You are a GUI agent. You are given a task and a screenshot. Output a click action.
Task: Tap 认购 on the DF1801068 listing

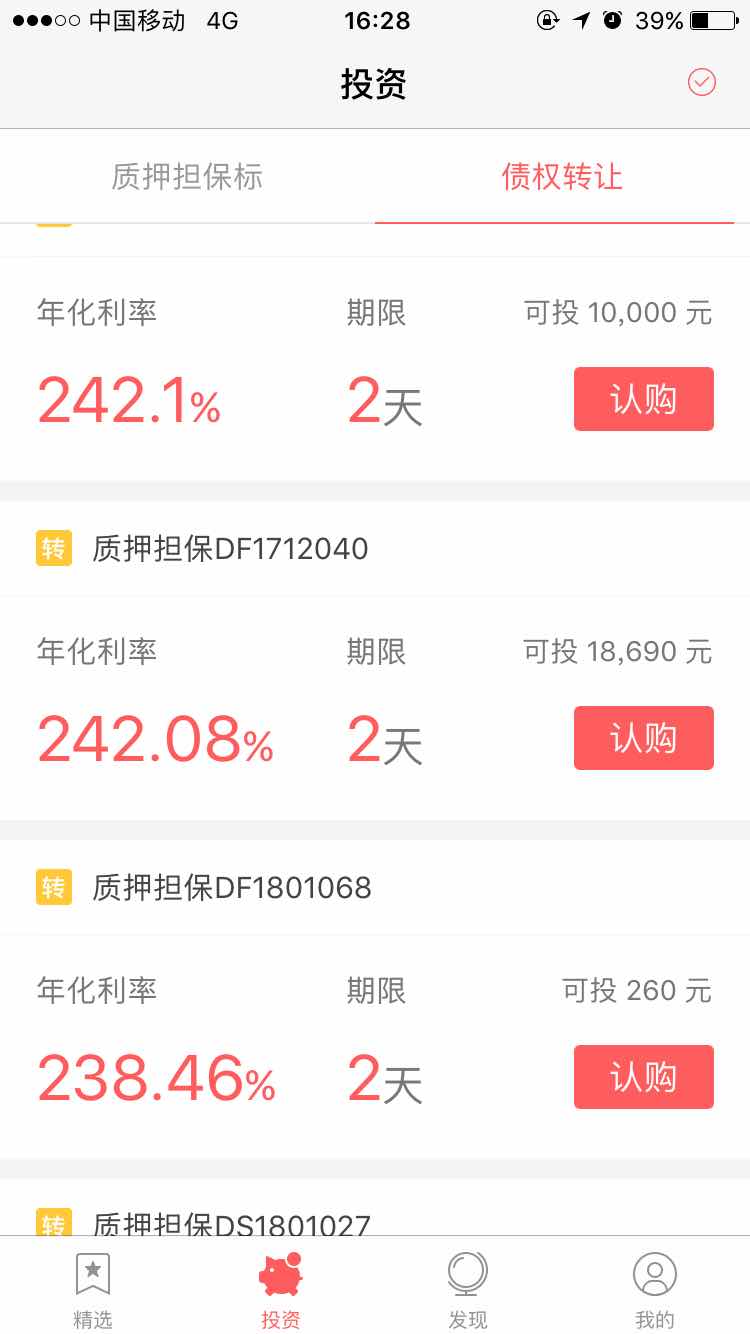click(643, 1077)
